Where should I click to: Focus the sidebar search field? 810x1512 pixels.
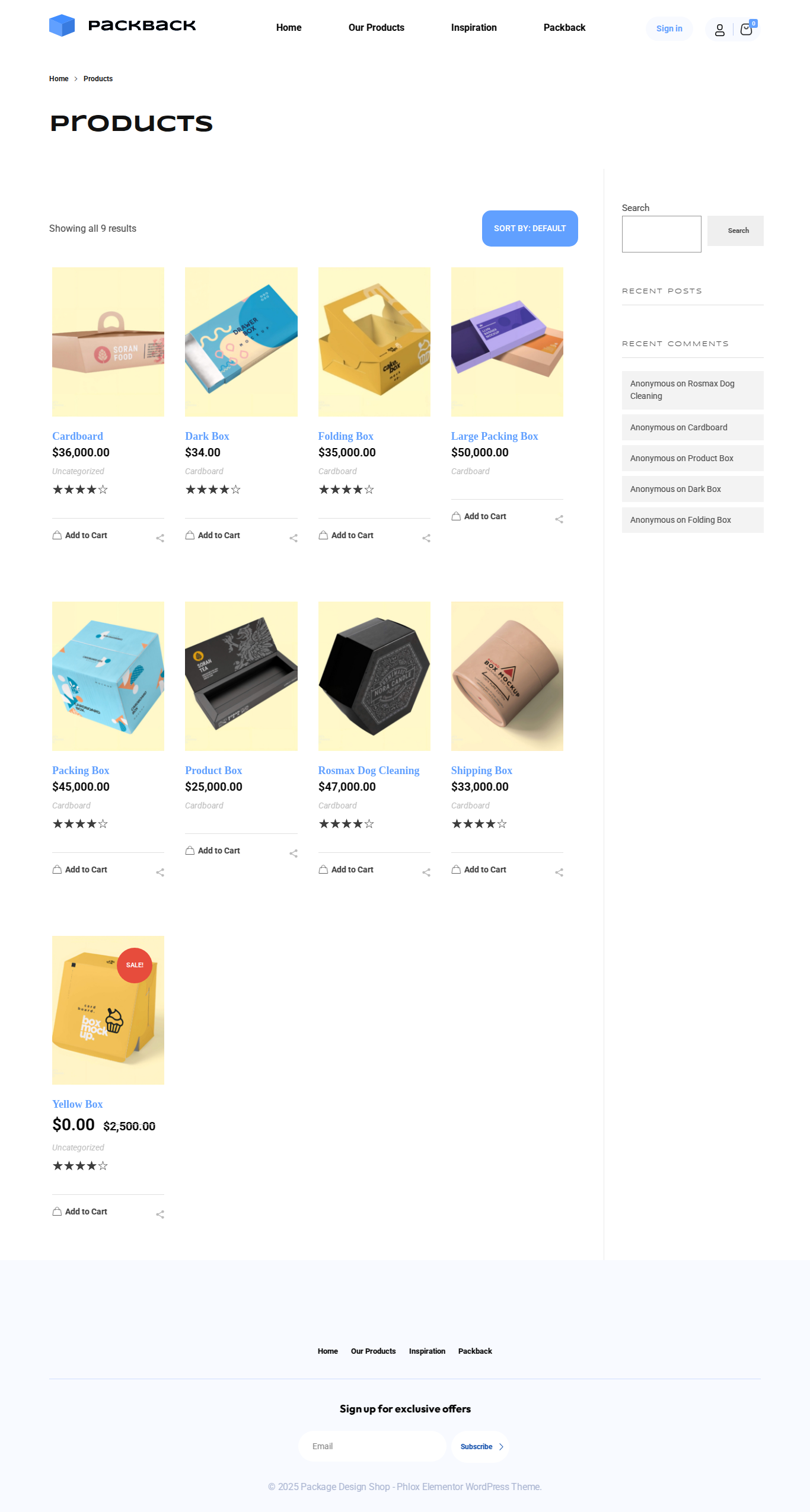click(661, 234)
